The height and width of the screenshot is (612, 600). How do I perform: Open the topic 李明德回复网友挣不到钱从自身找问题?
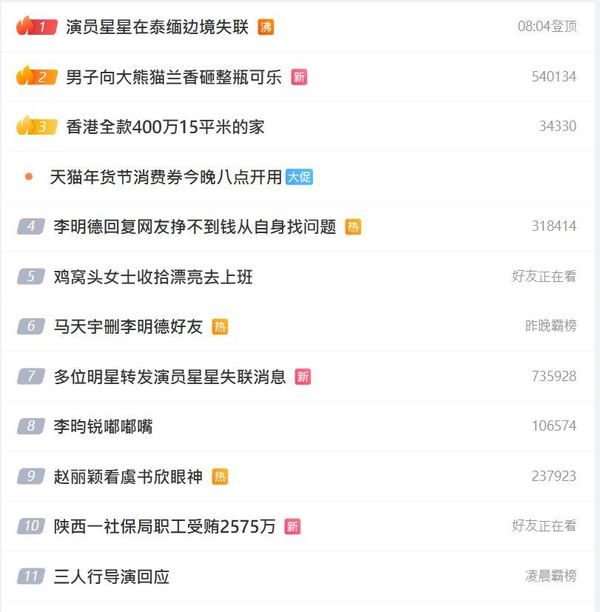(195, 227)
